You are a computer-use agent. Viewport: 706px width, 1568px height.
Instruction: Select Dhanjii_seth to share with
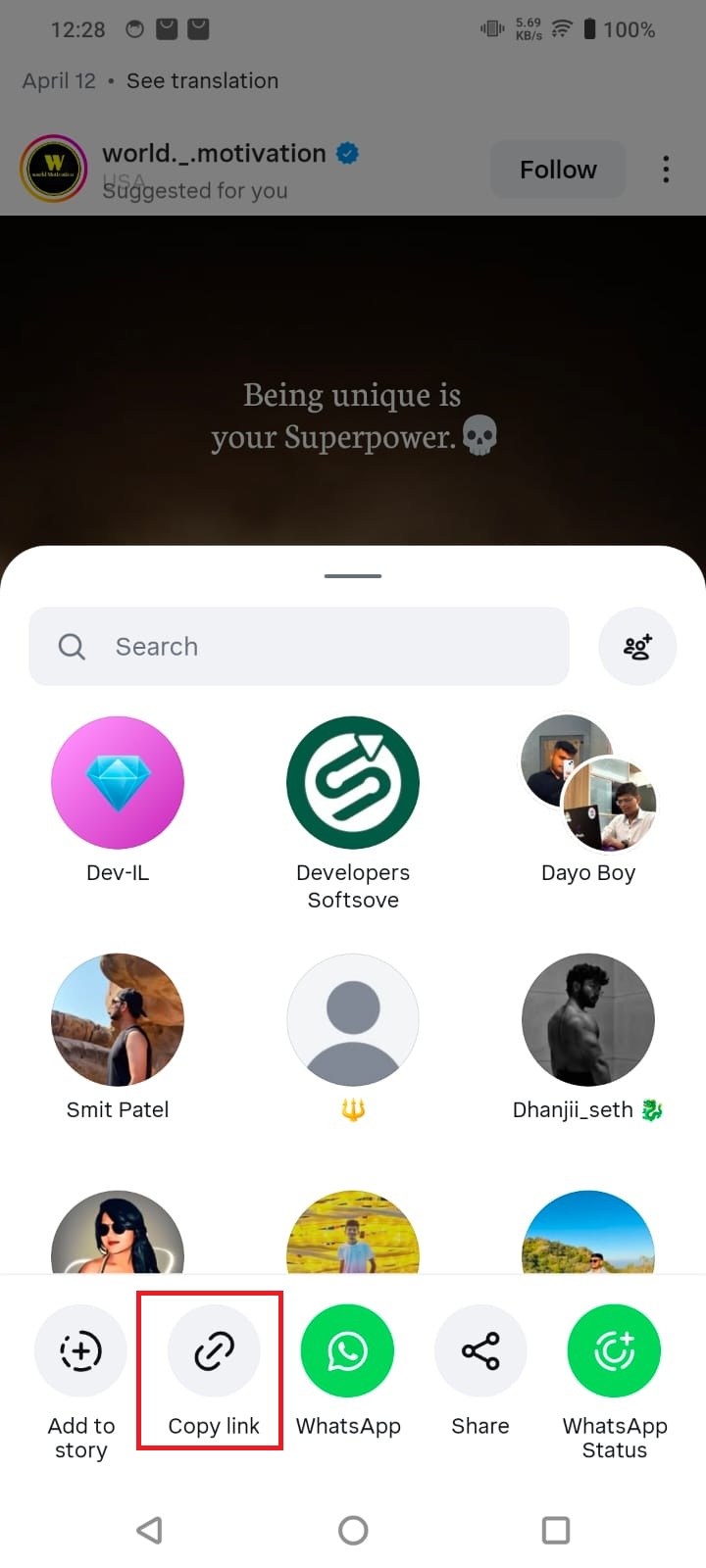[x=588, y=1020]
